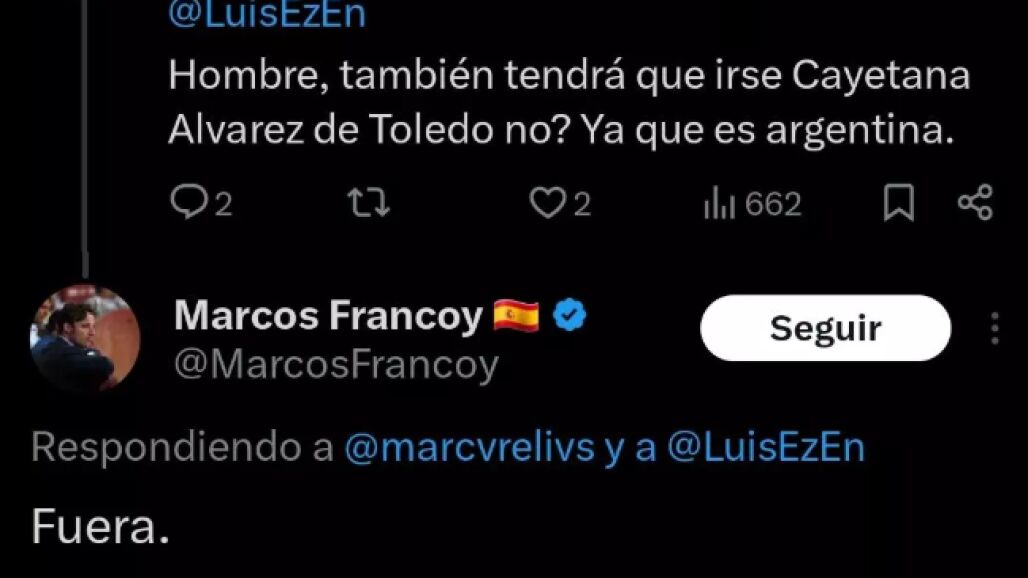Follow Marcos Francoy with the Seguir button
1028x578 pixels.
825,327
